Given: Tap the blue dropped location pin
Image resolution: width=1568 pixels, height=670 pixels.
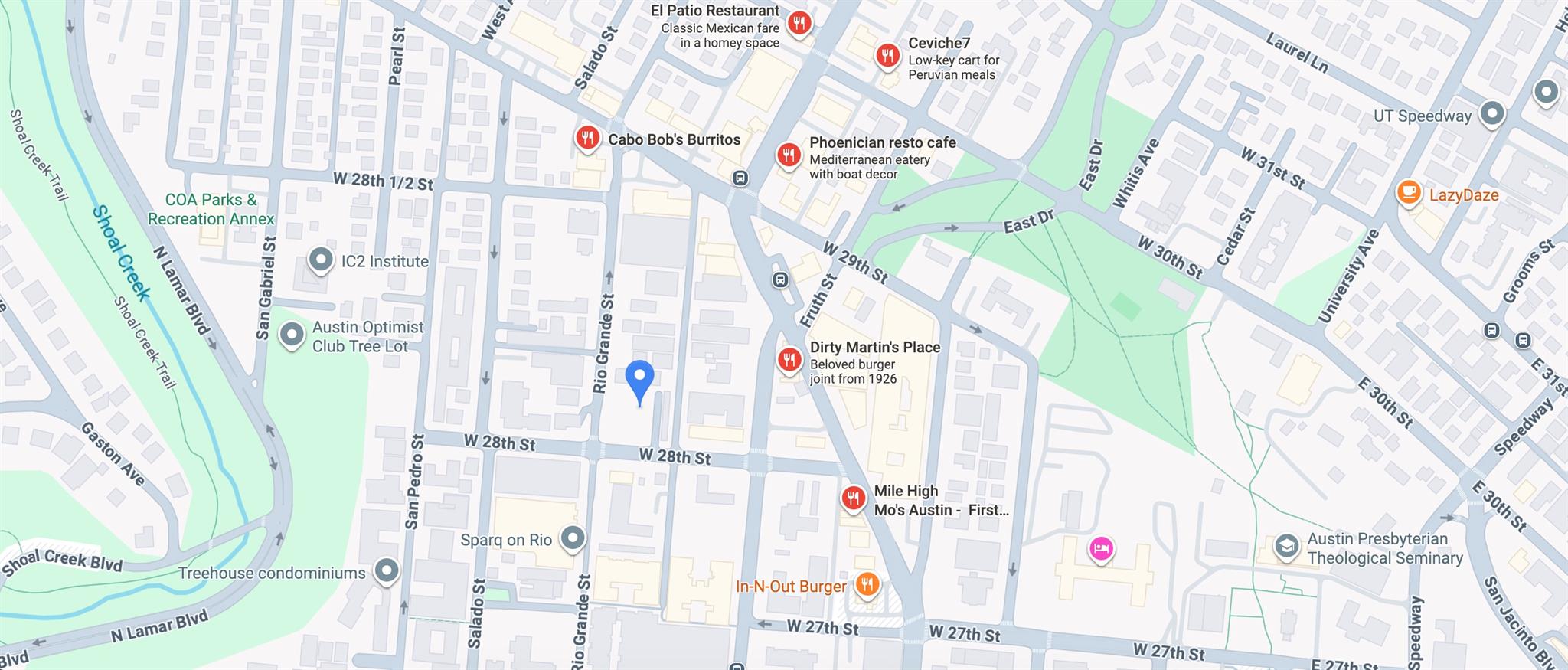Looking at the screenshot, I should pos(639,377).
